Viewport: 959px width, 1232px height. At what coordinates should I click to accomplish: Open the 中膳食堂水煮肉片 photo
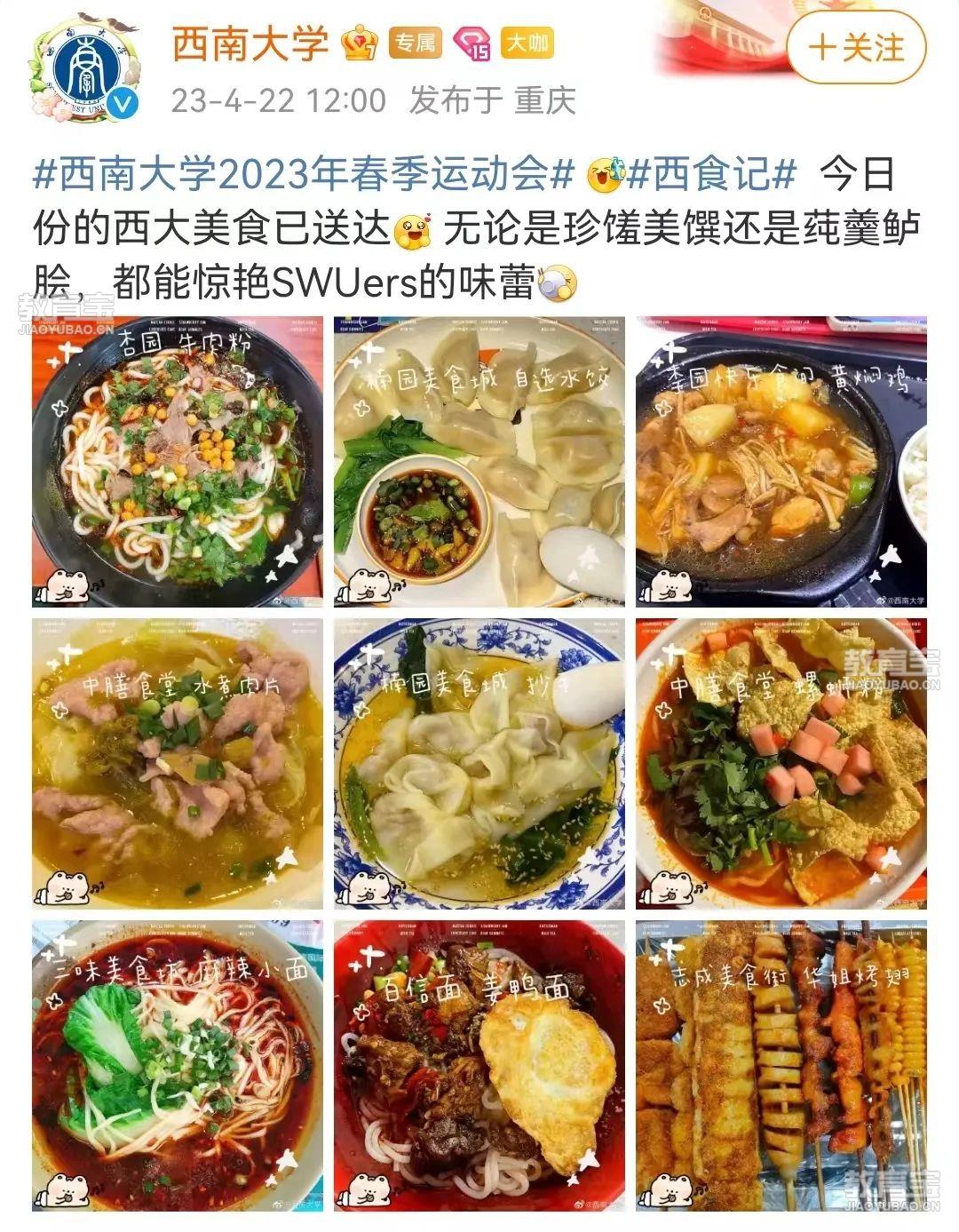point(178,764)
